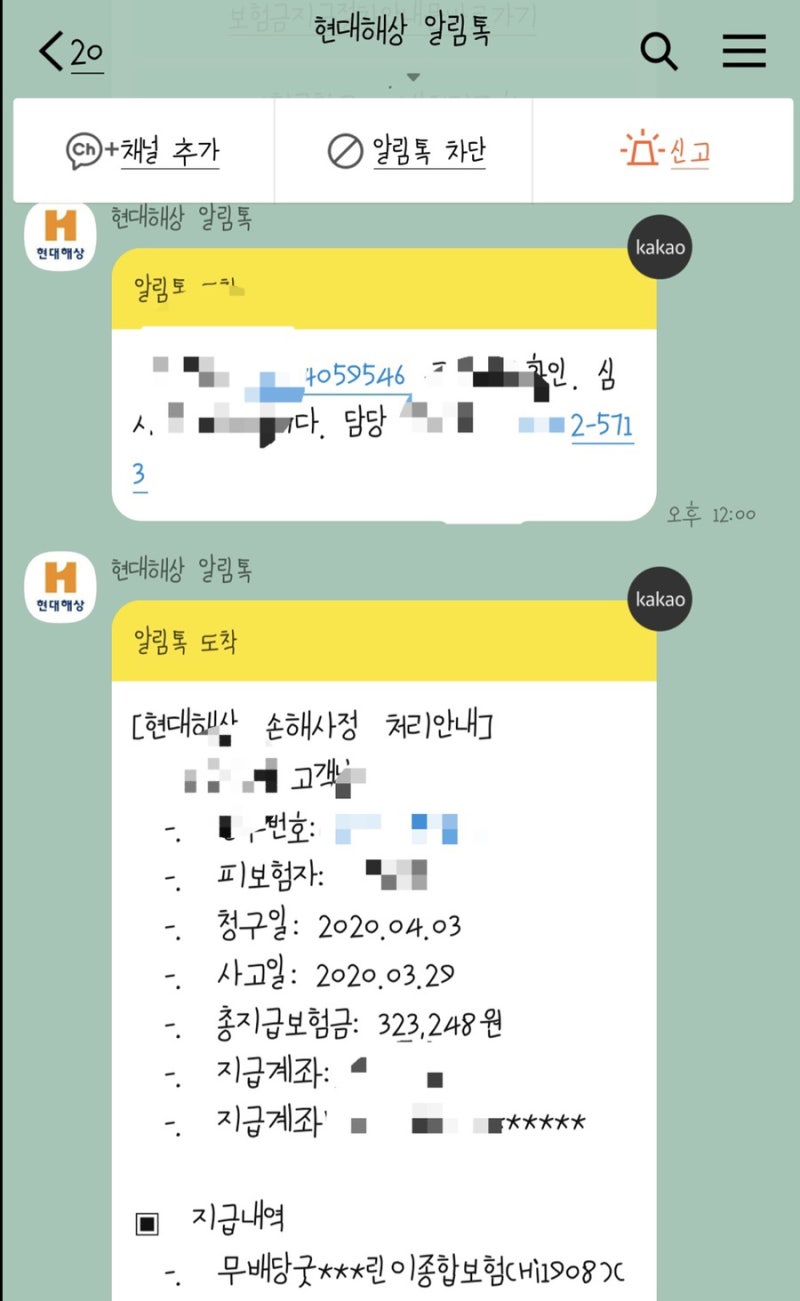800x1301 pixels.
Task: Open the chat room hamburger menu
Action: pyautogui.click(x=744, y=50)
